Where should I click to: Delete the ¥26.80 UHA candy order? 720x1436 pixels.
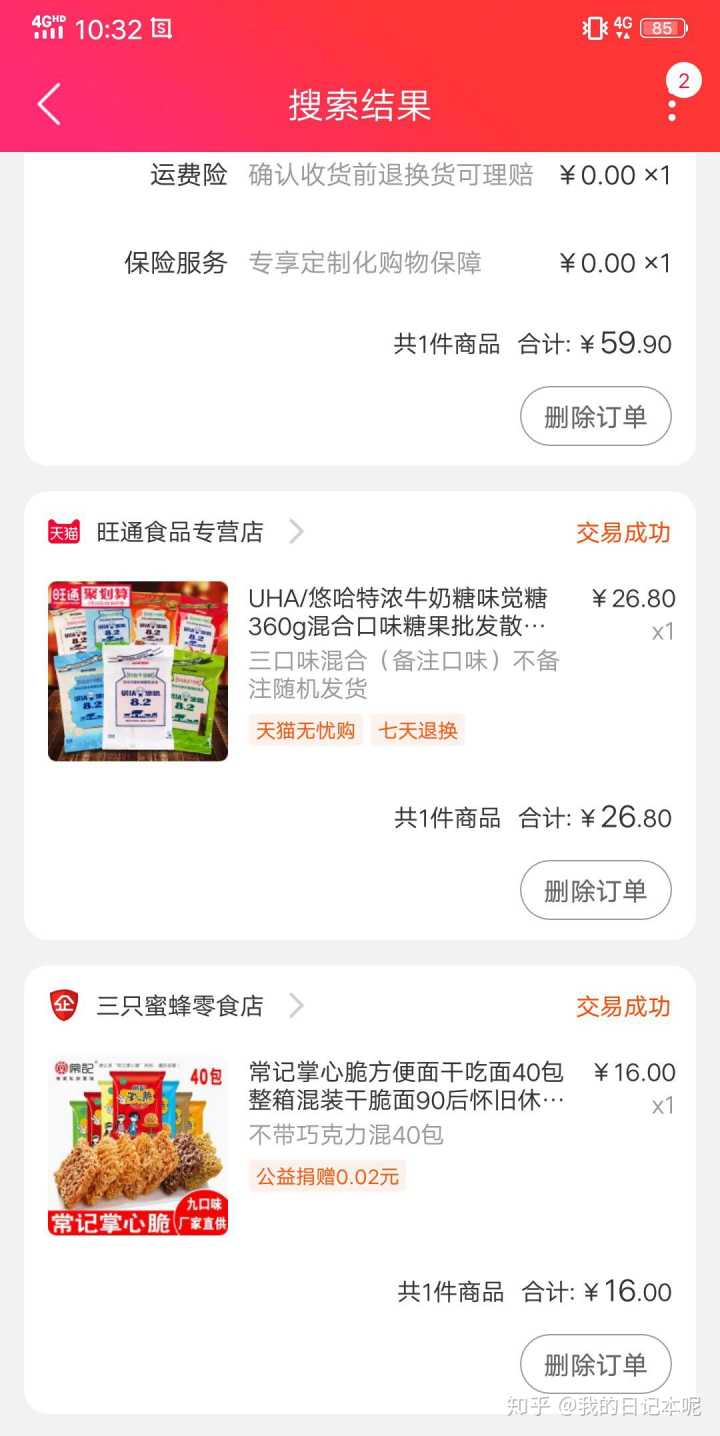tap(595, 891)
